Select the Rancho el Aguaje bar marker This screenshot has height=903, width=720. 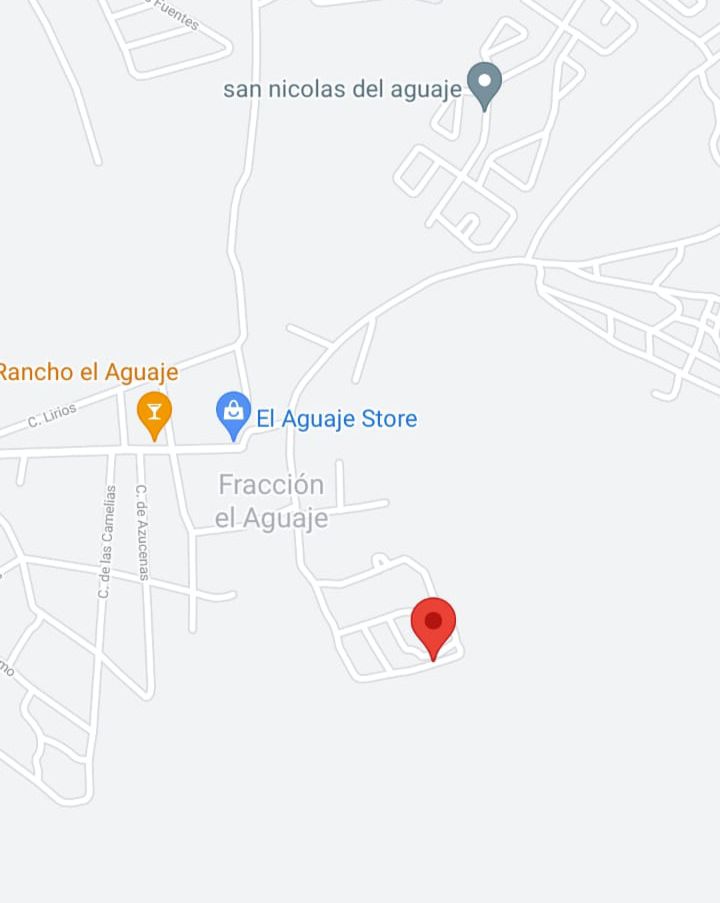pos(154,411)
